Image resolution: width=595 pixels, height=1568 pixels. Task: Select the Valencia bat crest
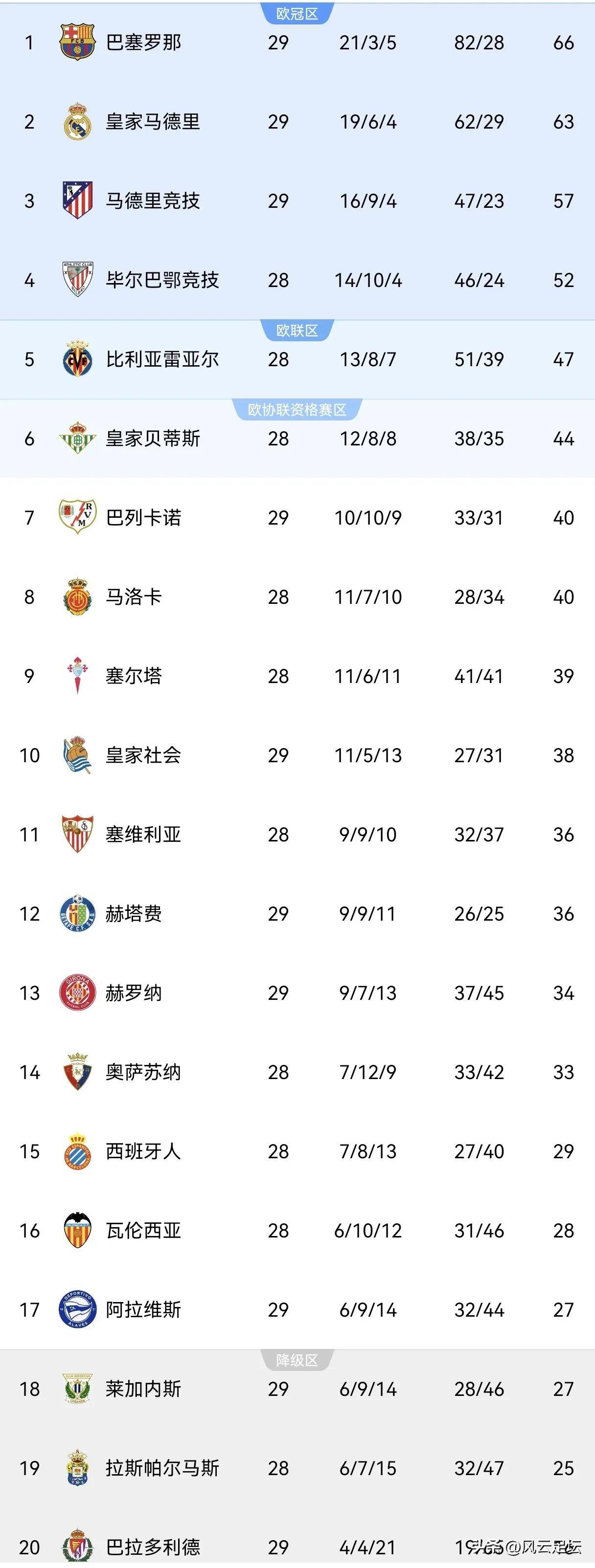[x=77, y=1230]
